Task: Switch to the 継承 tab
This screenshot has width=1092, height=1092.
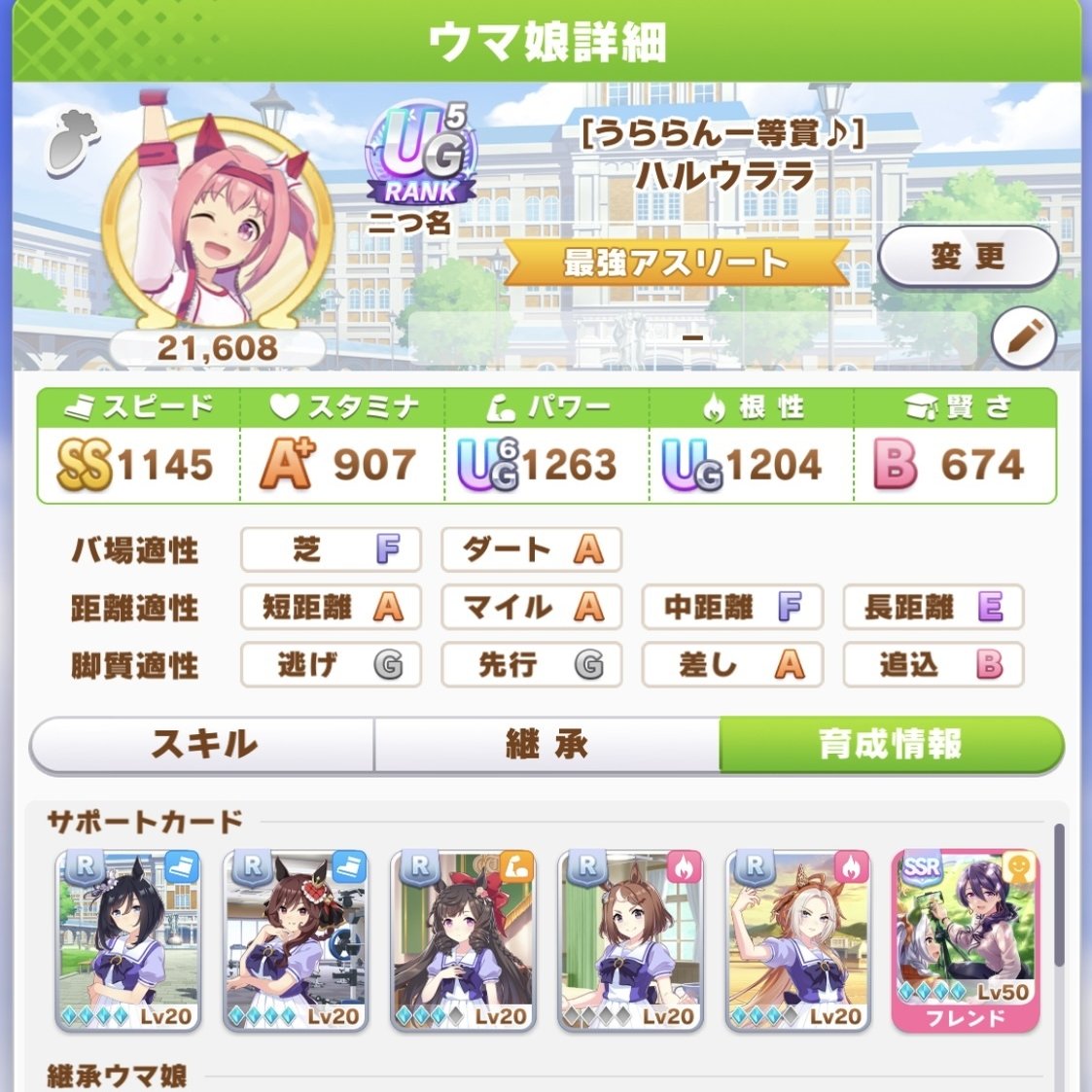Action: click(x=546, y=746)
